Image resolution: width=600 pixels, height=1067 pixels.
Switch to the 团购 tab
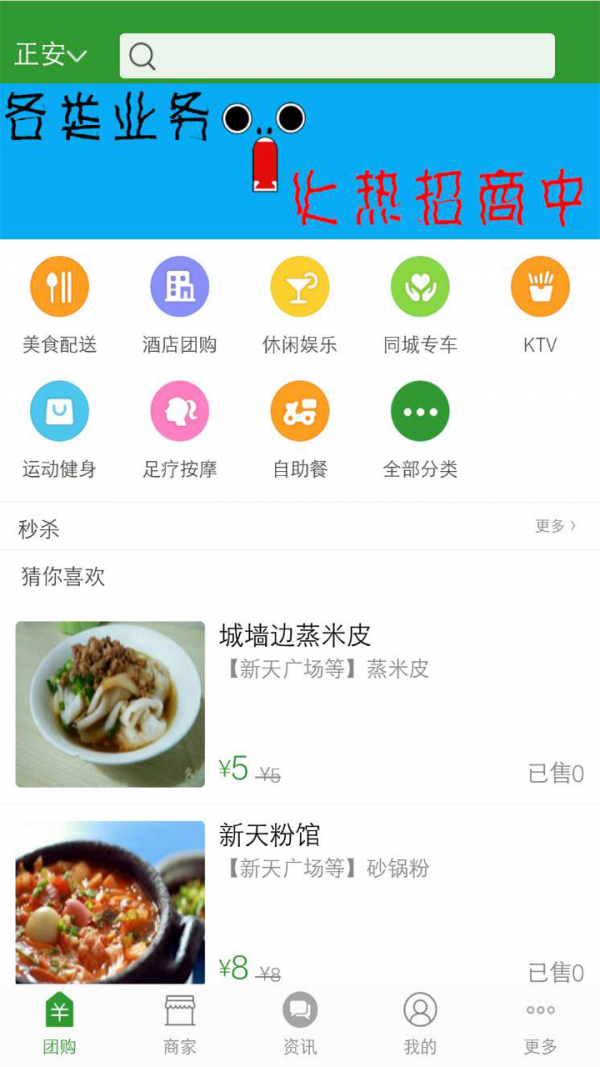[x=60, y=1025]
